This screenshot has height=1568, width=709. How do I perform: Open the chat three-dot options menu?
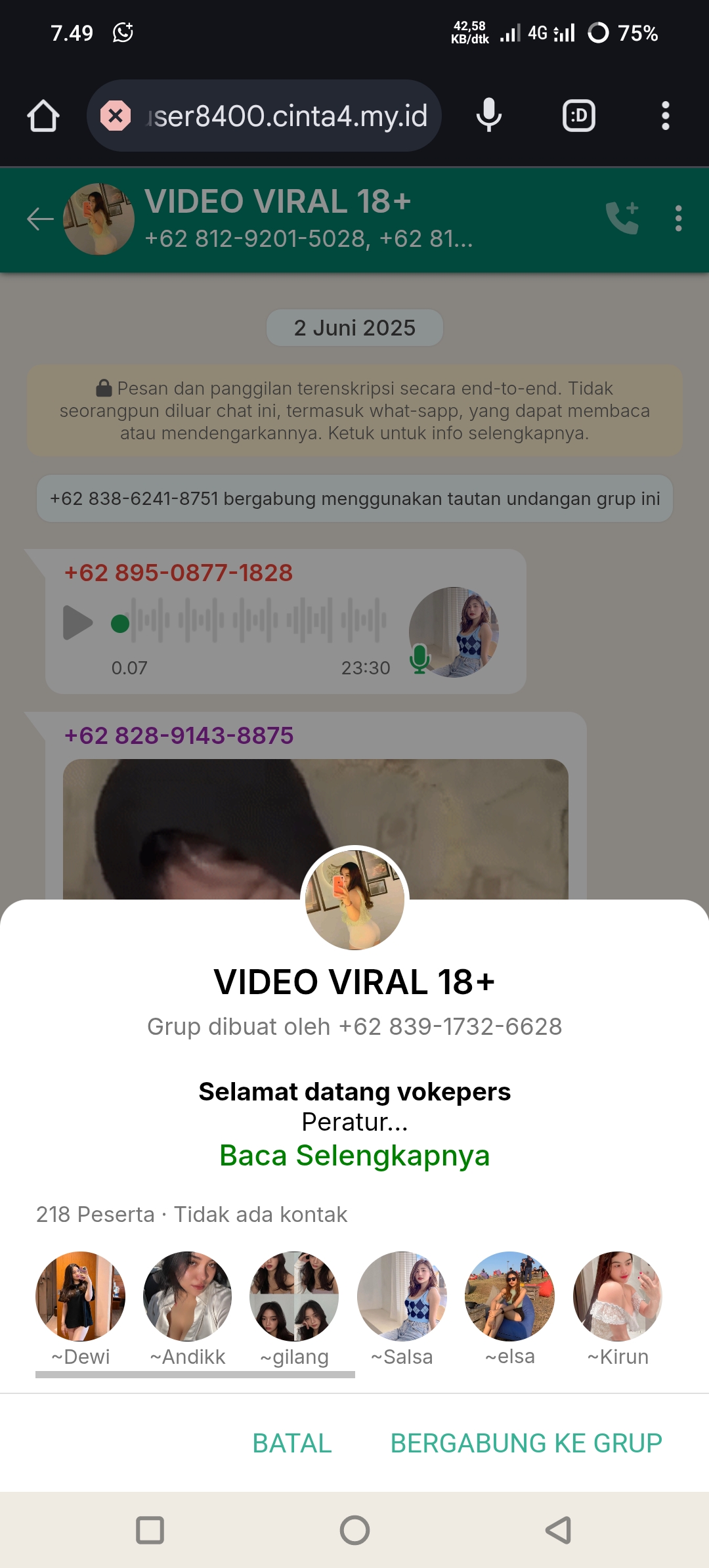678,219
